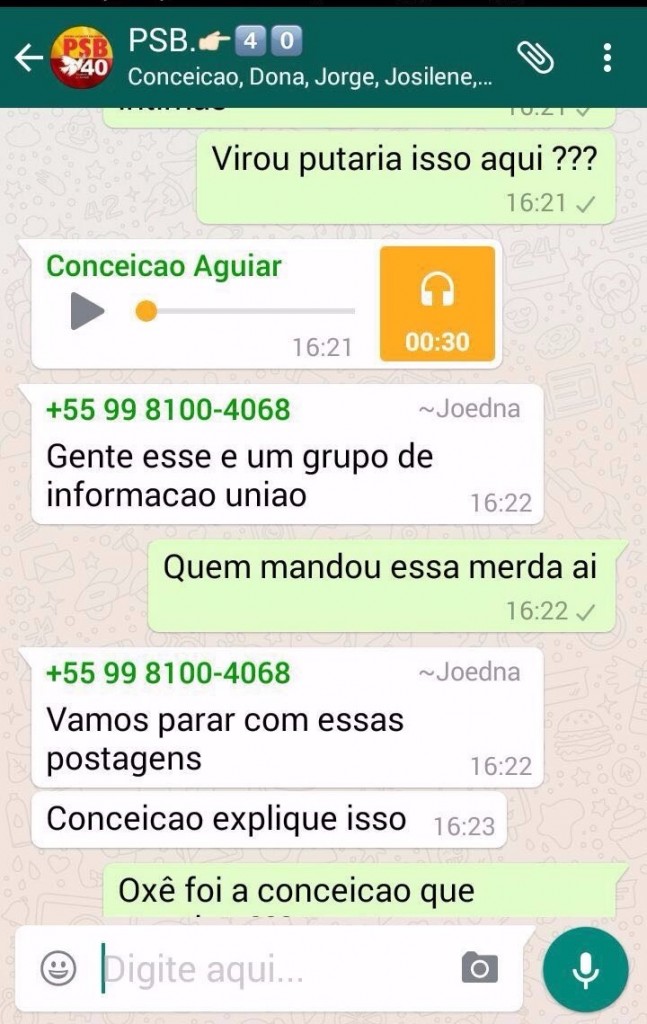Open the emoji picker
The image size is (647, 1024).
point(59,967)
